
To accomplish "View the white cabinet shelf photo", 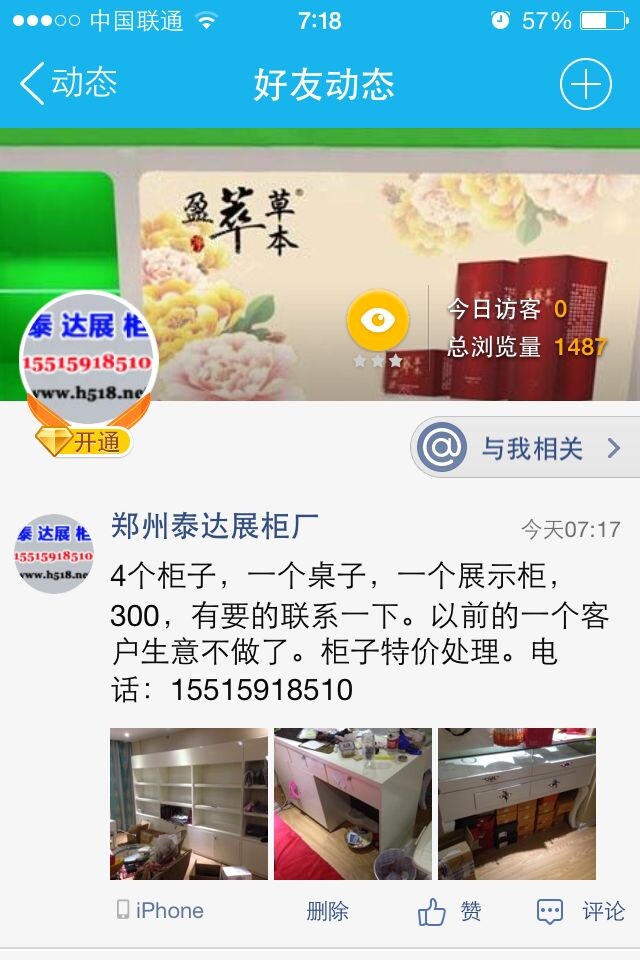I will tap(189, 804).
